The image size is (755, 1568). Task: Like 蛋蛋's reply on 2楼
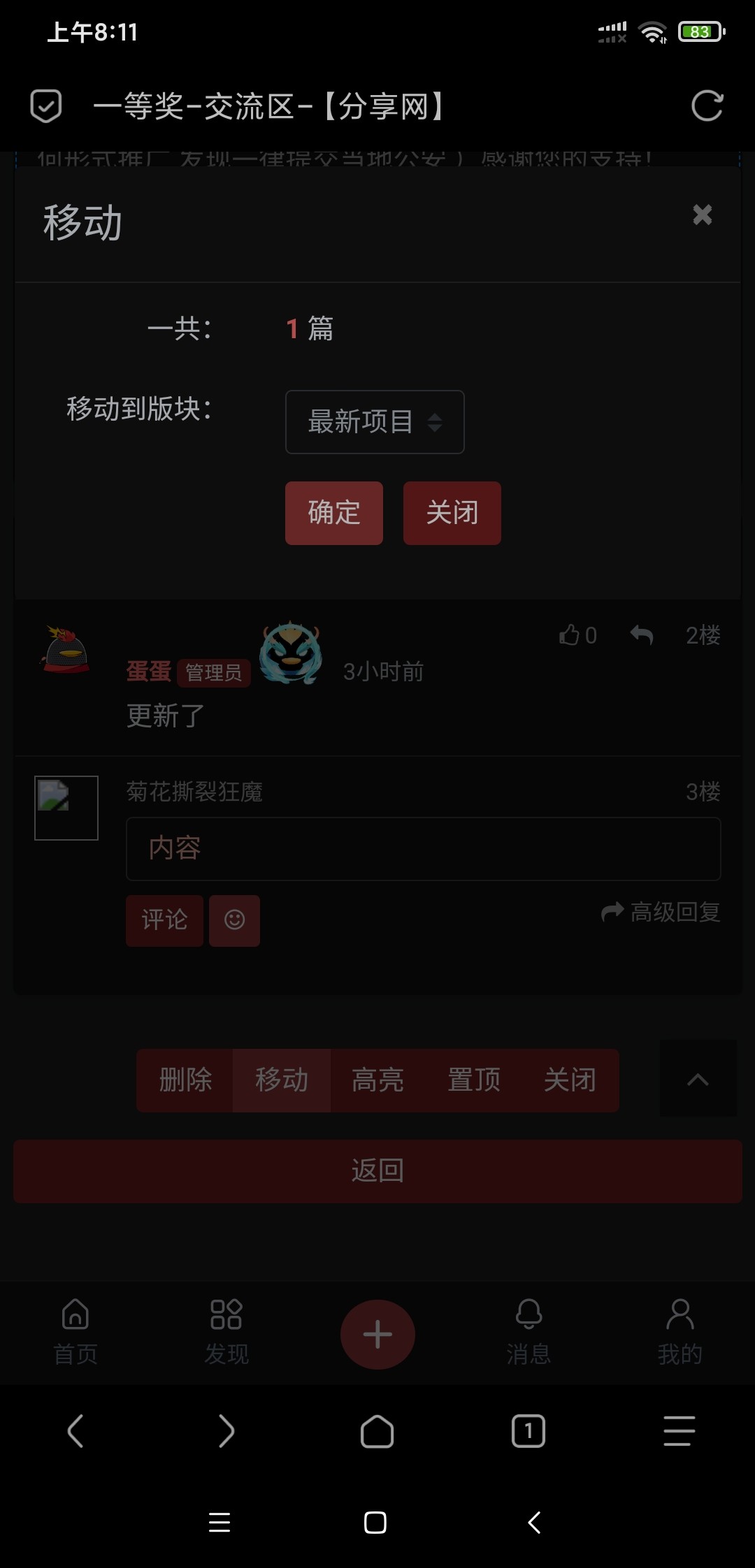coord(577,635)
